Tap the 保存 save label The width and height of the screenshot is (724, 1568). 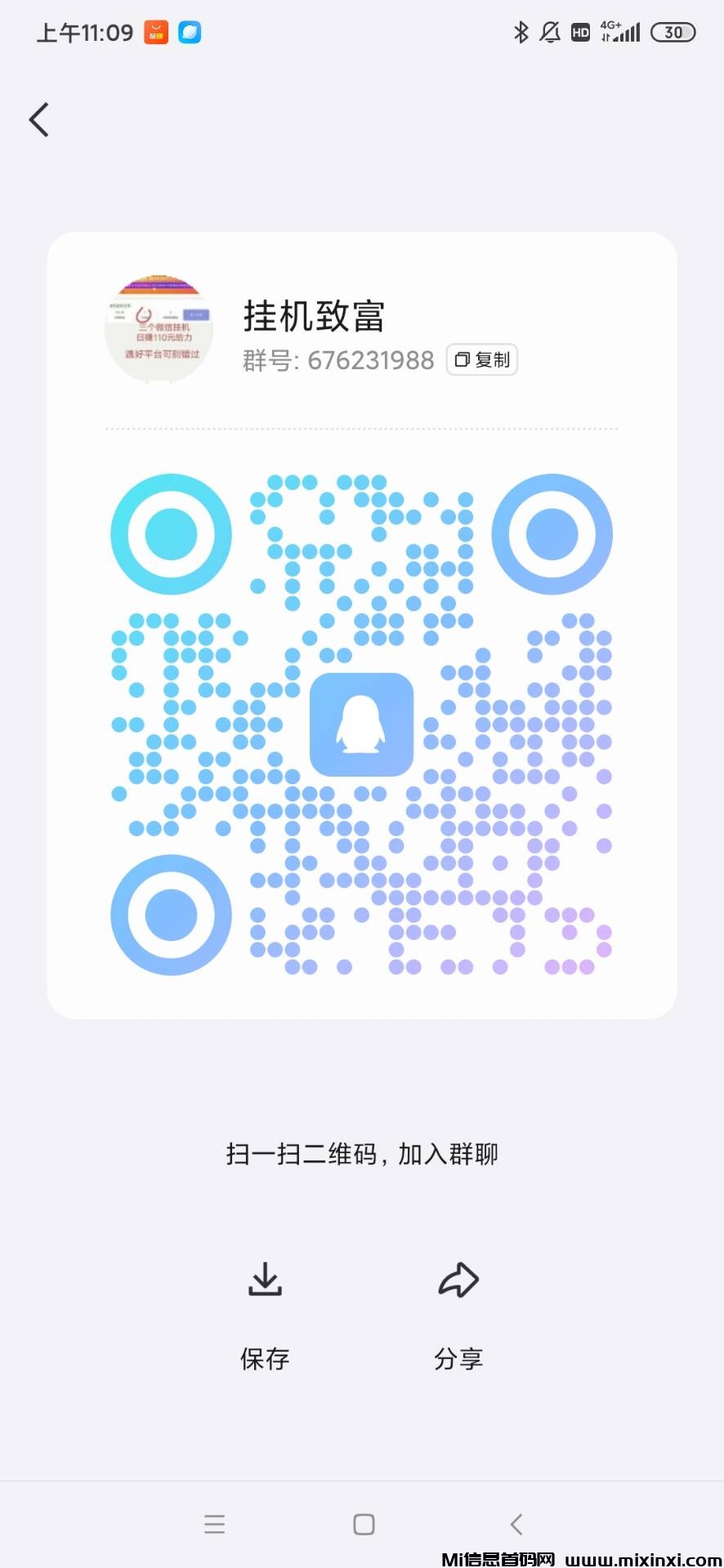click(x=264, y=1358)
